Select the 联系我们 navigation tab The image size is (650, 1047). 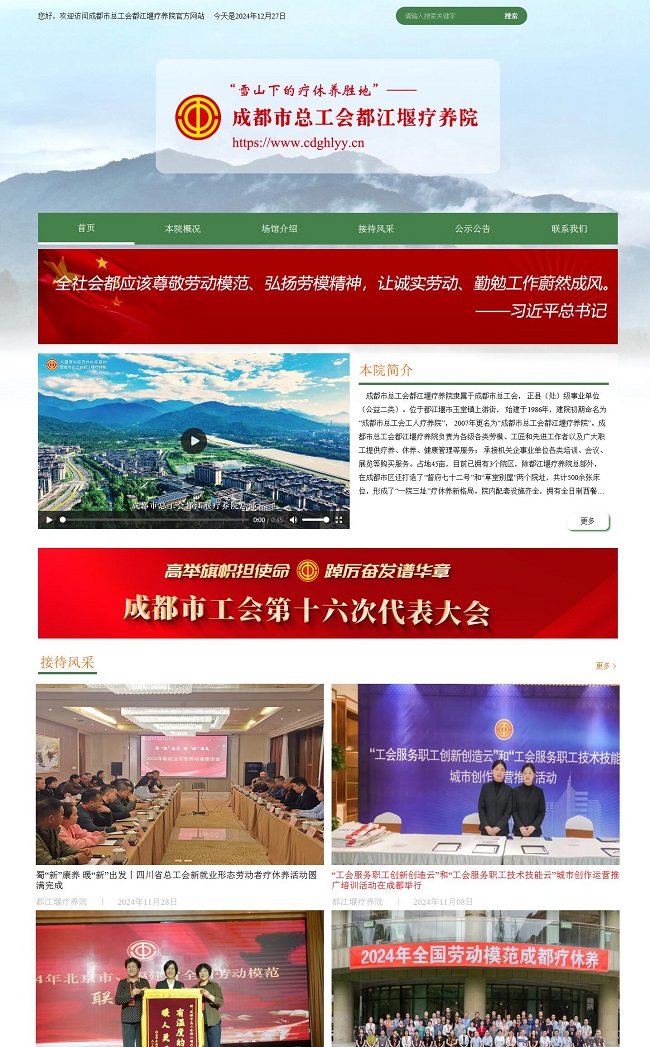(x=569, y=228)
